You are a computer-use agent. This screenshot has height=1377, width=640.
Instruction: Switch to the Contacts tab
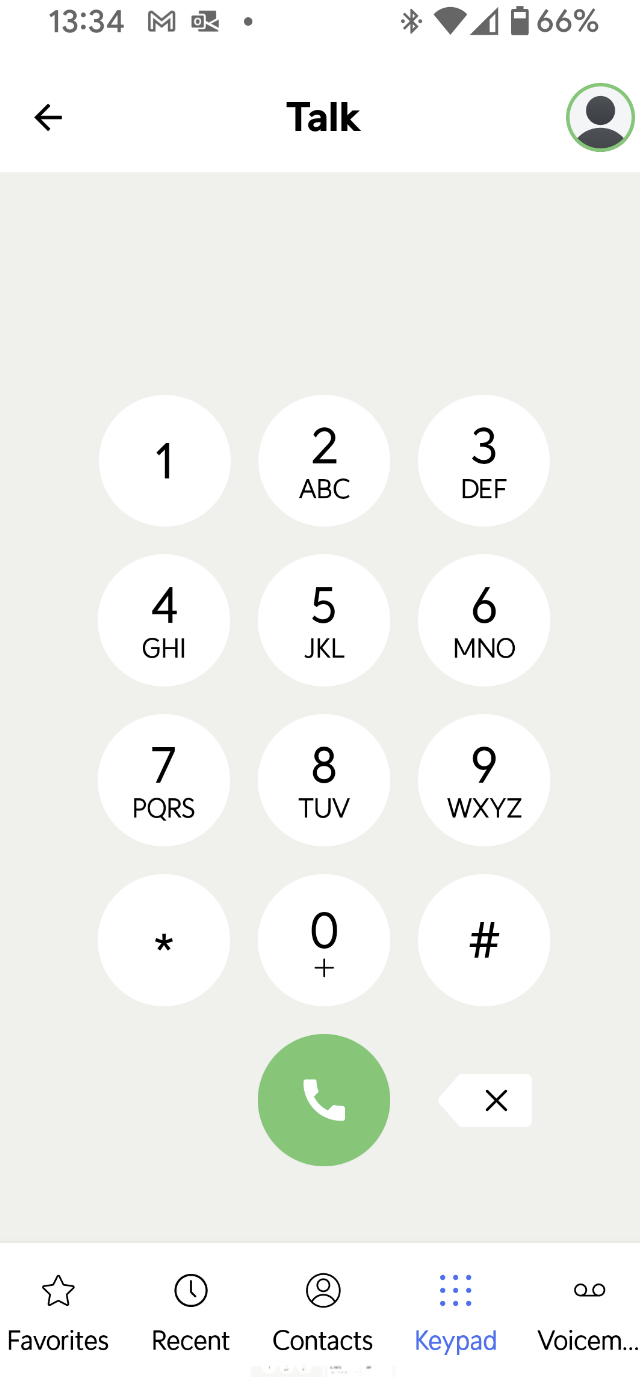tap(323, 1312)
